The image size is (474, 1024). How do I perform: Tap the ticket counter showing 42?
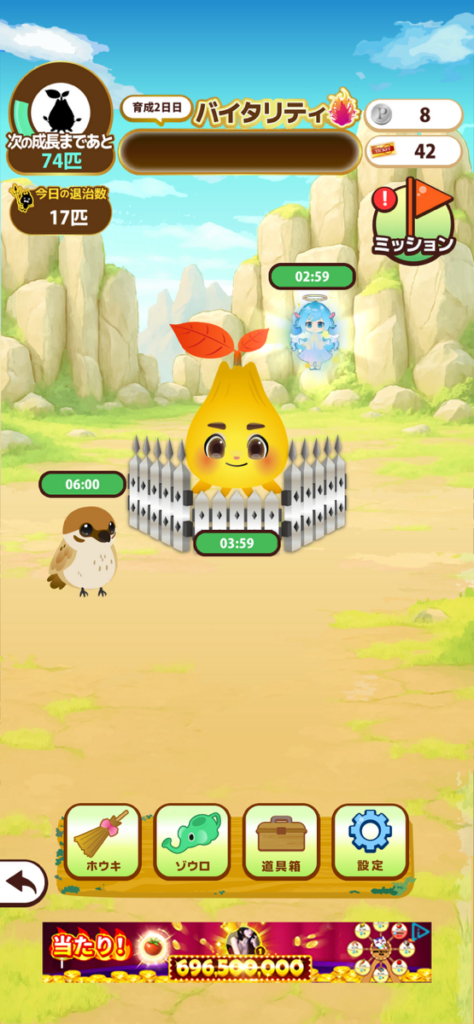[x=413, y=152]
